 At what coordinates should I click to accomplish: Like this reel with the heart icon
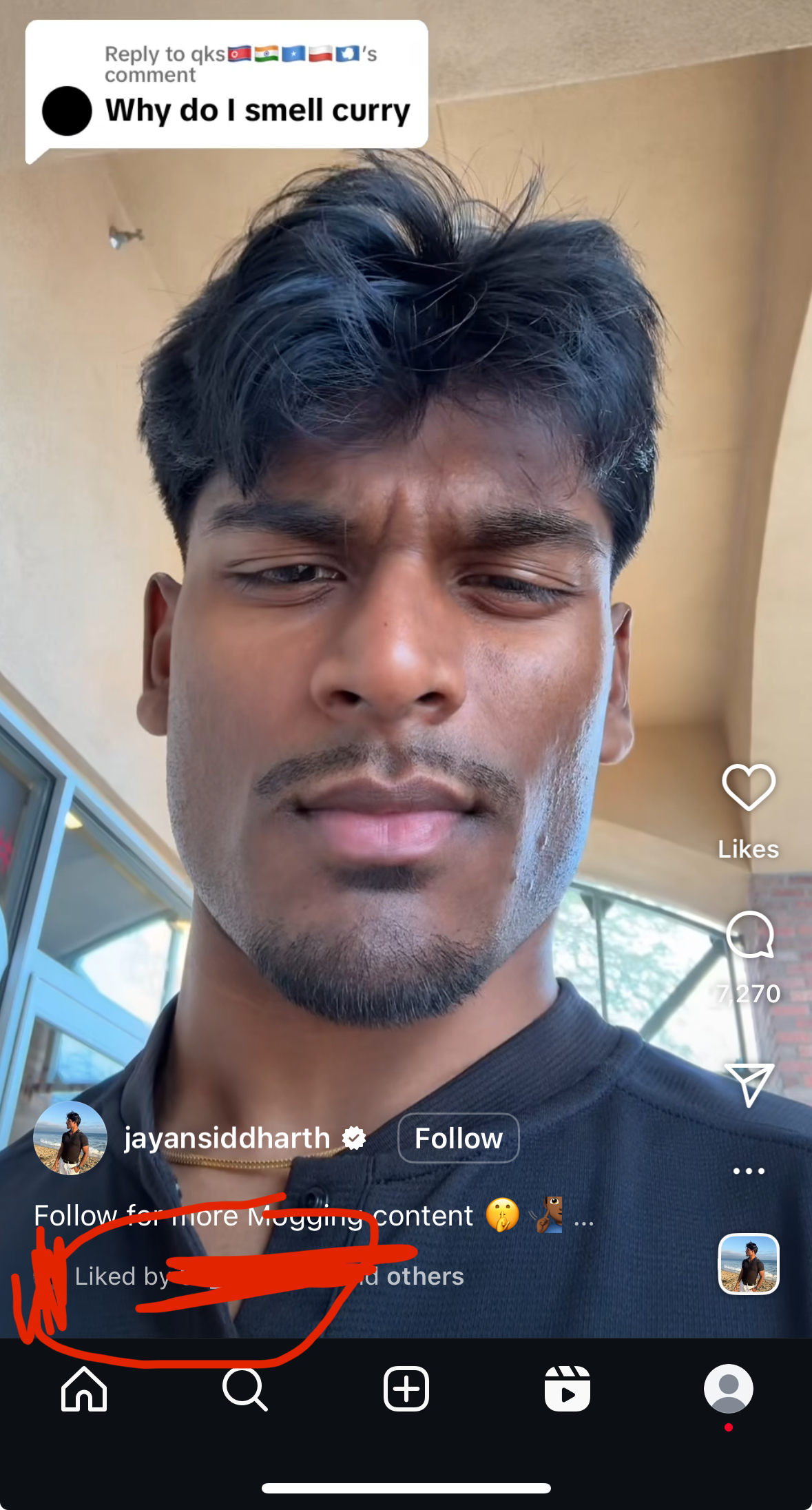pyautogui.click(x=749, y=787)
